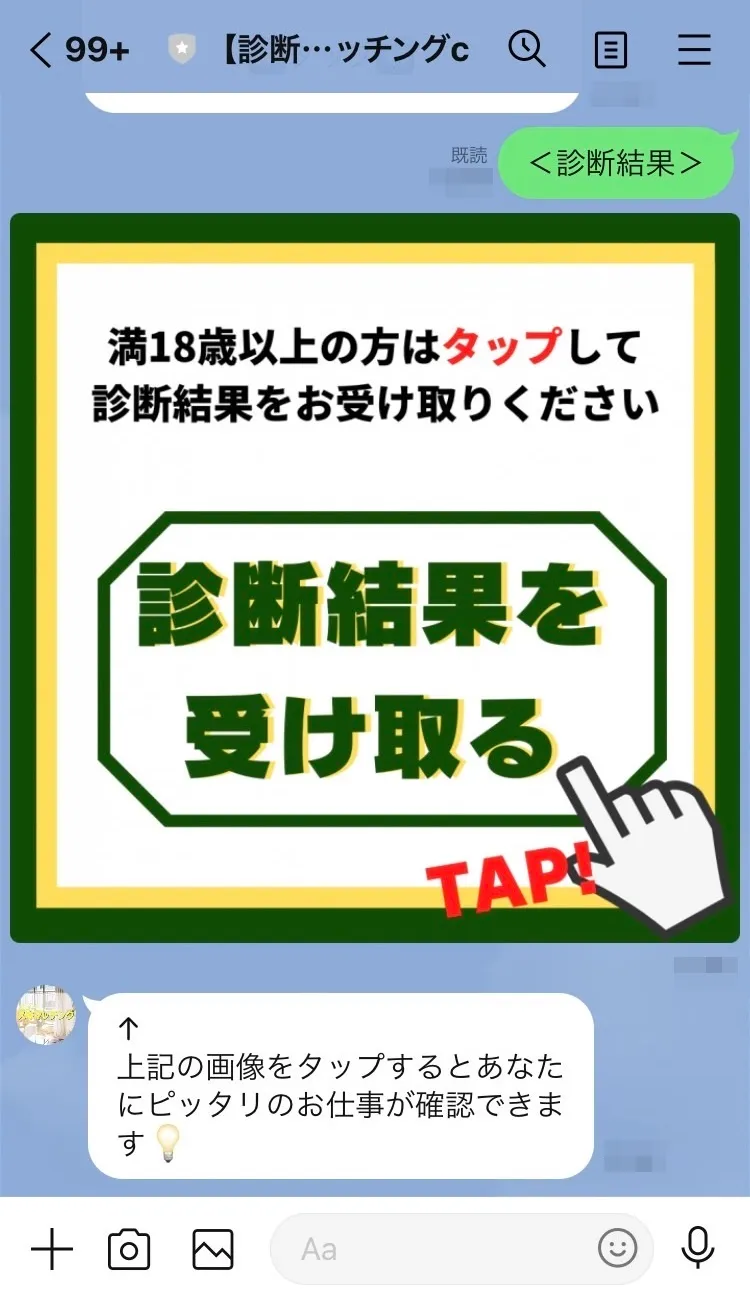Open the 診断結果を受け取る image message

coord(375,577)
